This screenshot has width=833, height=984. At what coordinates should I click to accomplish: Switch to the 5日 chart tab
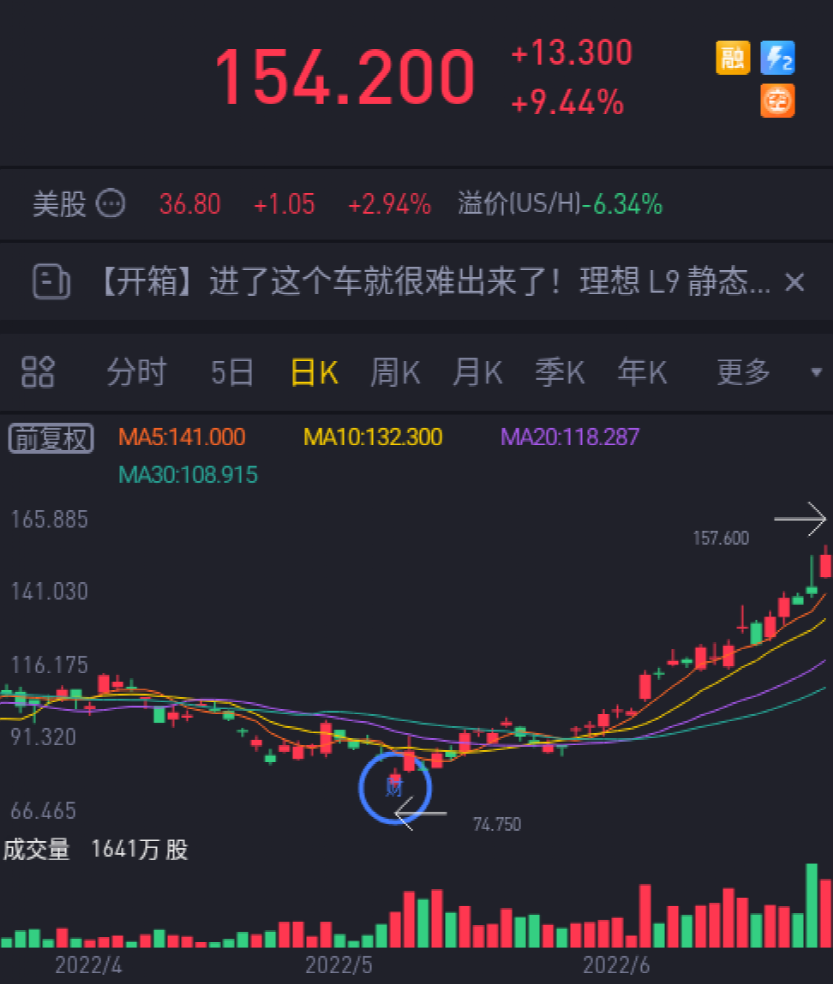232,373
